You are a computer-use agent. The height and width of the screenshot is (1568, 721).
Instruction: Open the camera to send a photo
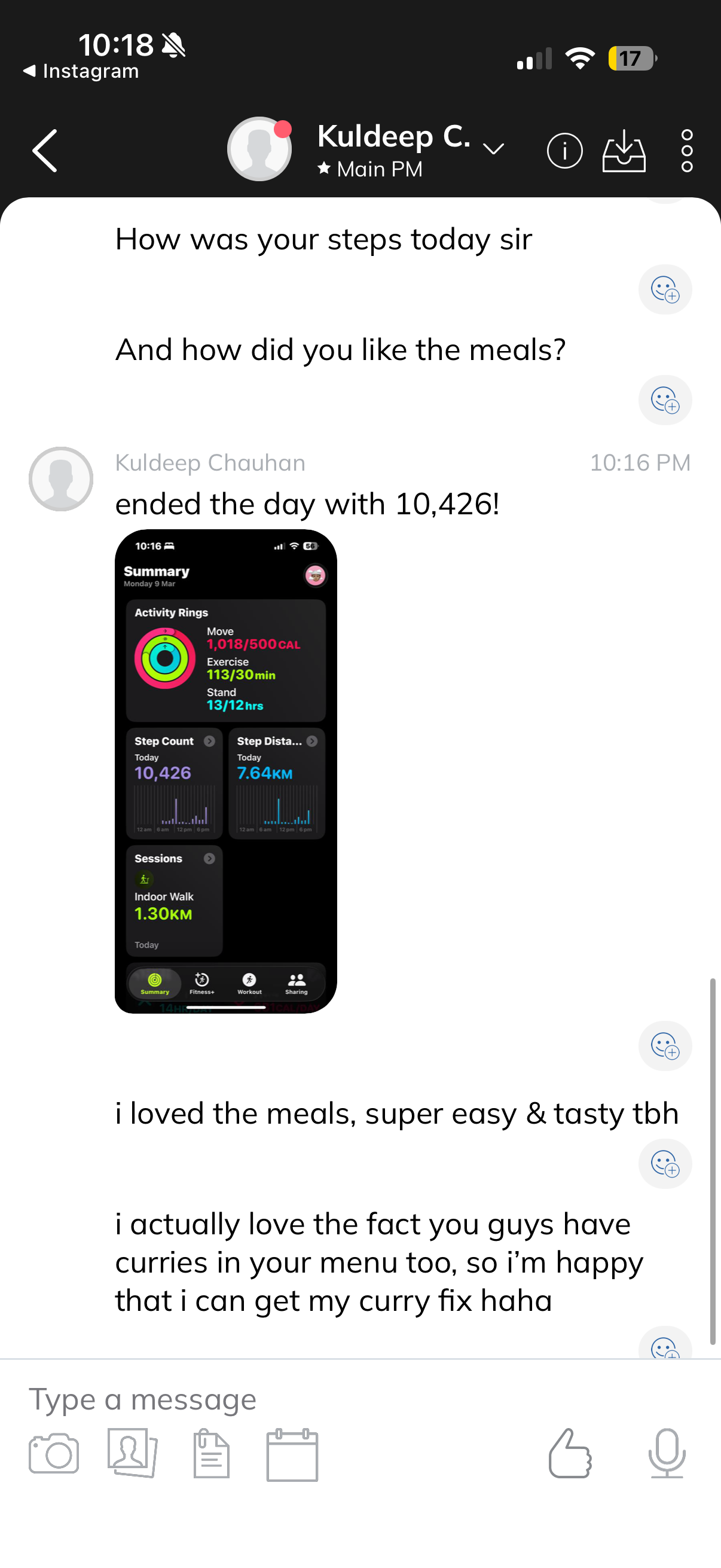click(54, 1454)
